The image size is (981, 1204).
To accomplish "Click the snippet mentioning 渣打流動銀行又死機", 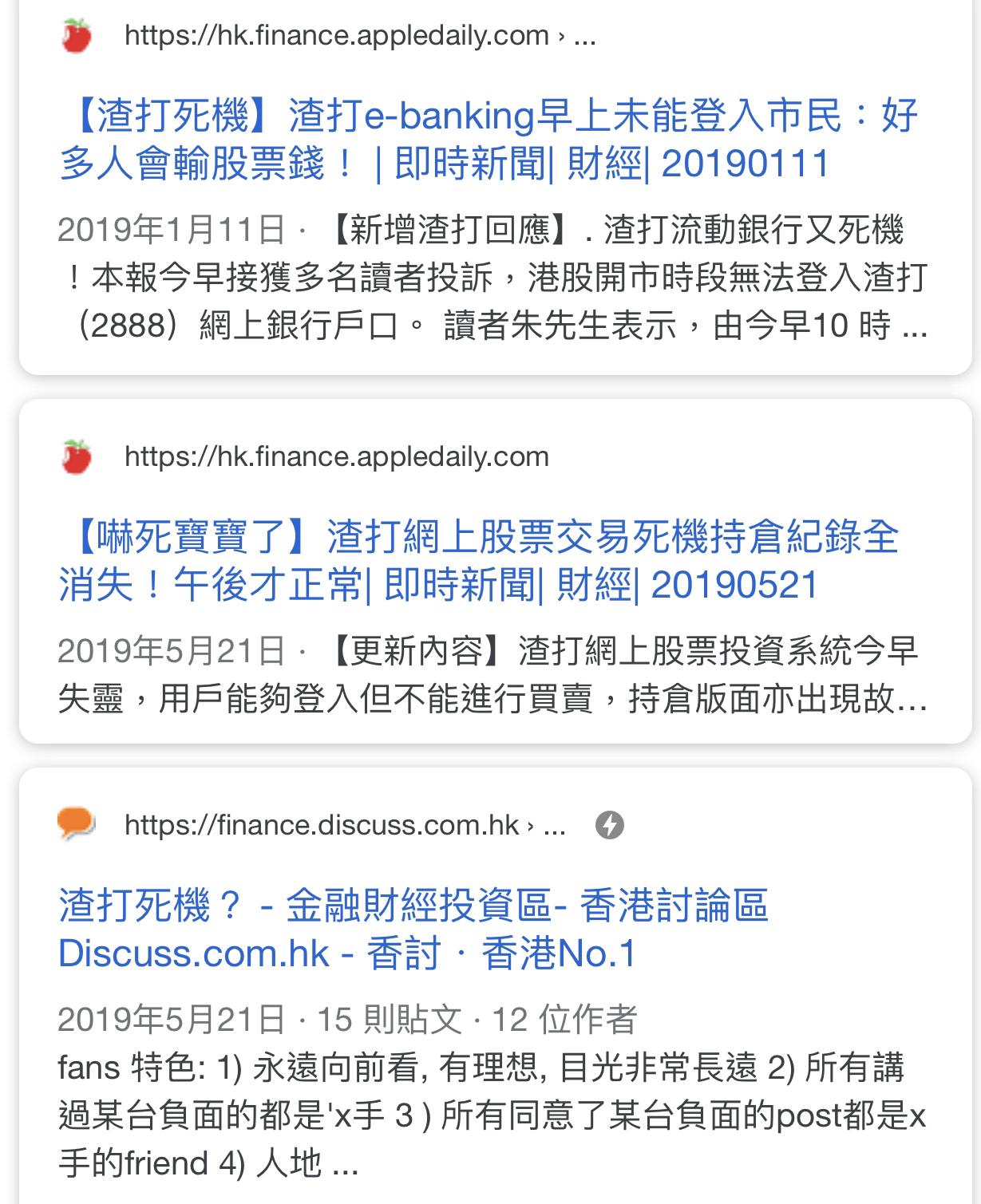I will (x=490, y=281).
